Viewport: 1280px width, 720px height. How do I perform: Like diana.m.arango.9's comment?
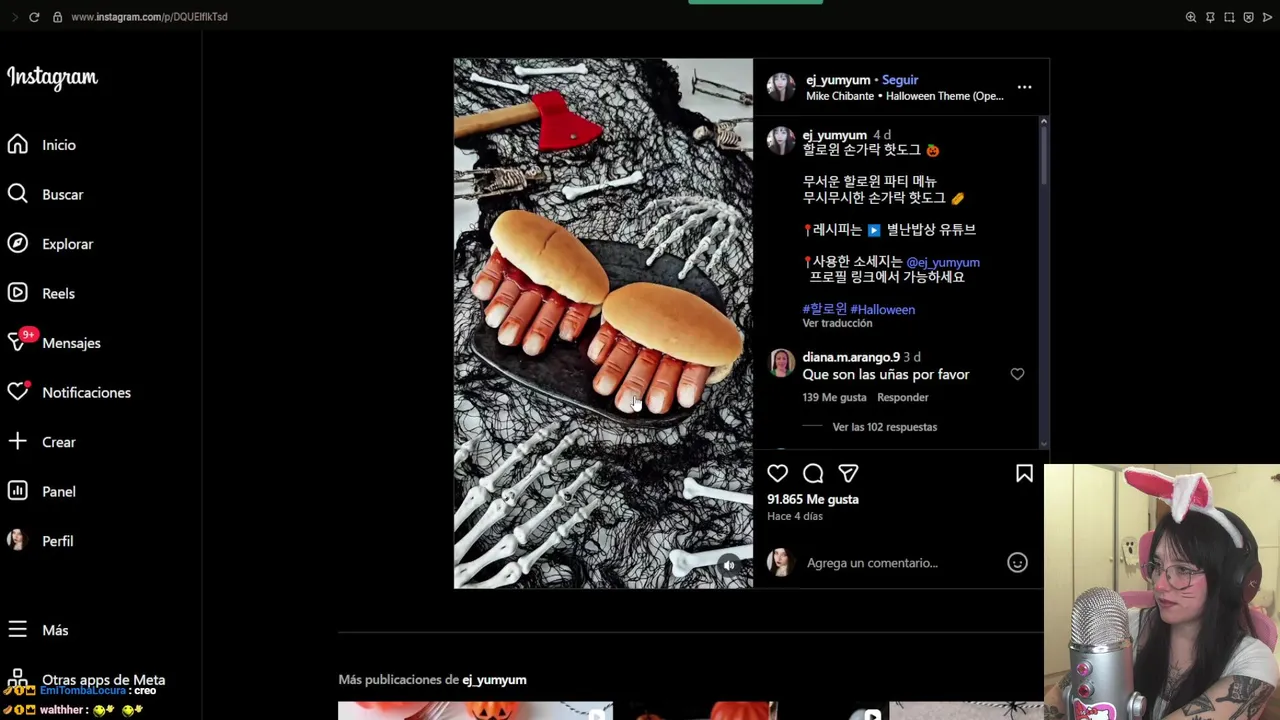(x=1017, y=374)
